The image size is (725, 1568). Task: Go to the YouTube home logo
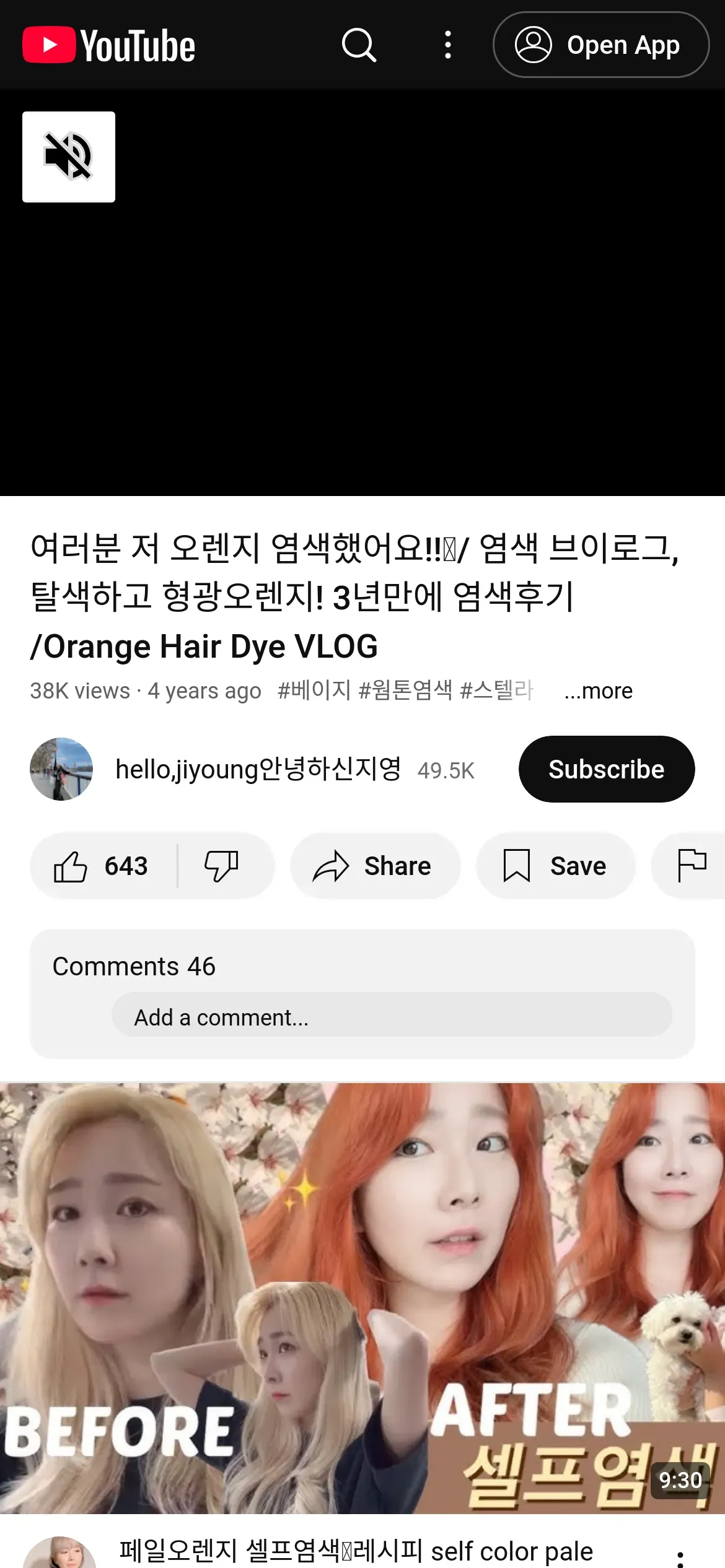[x=109, y=45]
